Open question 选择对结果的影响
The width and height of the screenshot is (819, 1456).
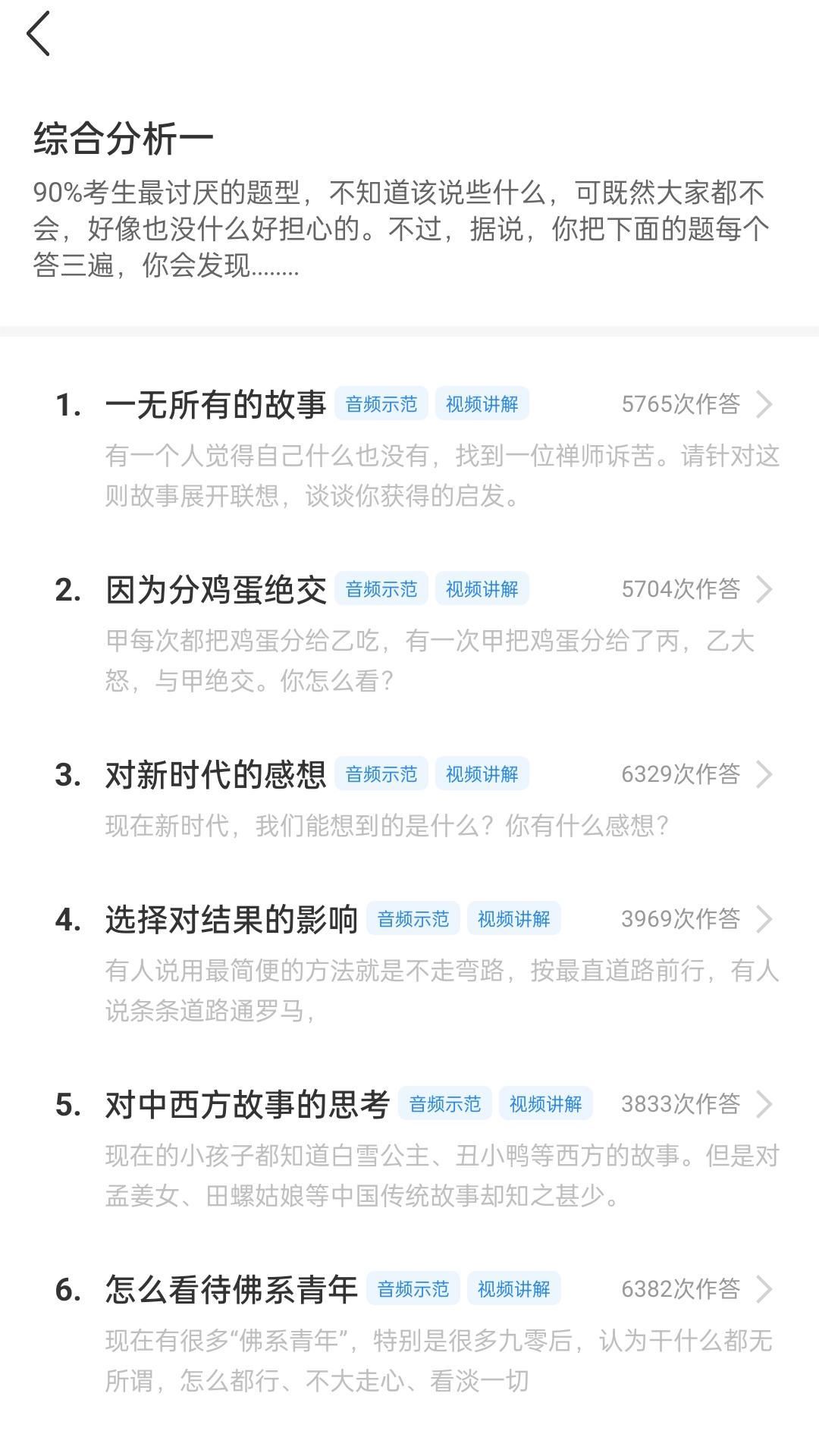(231, 919)
